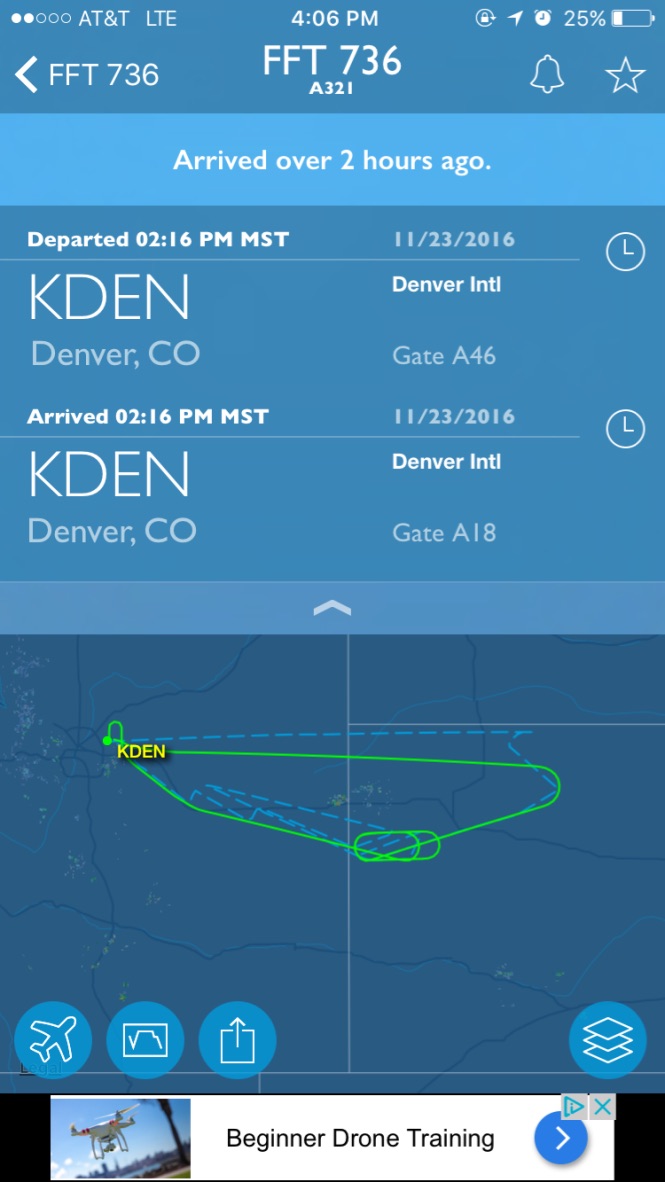Open the airplane button on the map
Viewport: 665px width, 1182px height.
point(54,1040)
